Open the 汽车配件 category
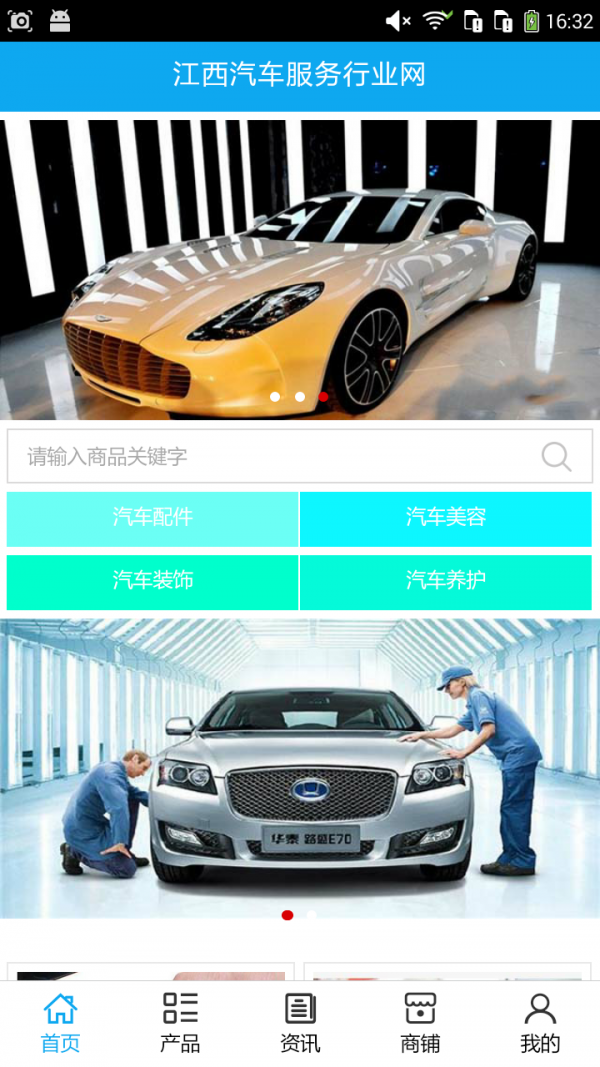 click(152, 518)
